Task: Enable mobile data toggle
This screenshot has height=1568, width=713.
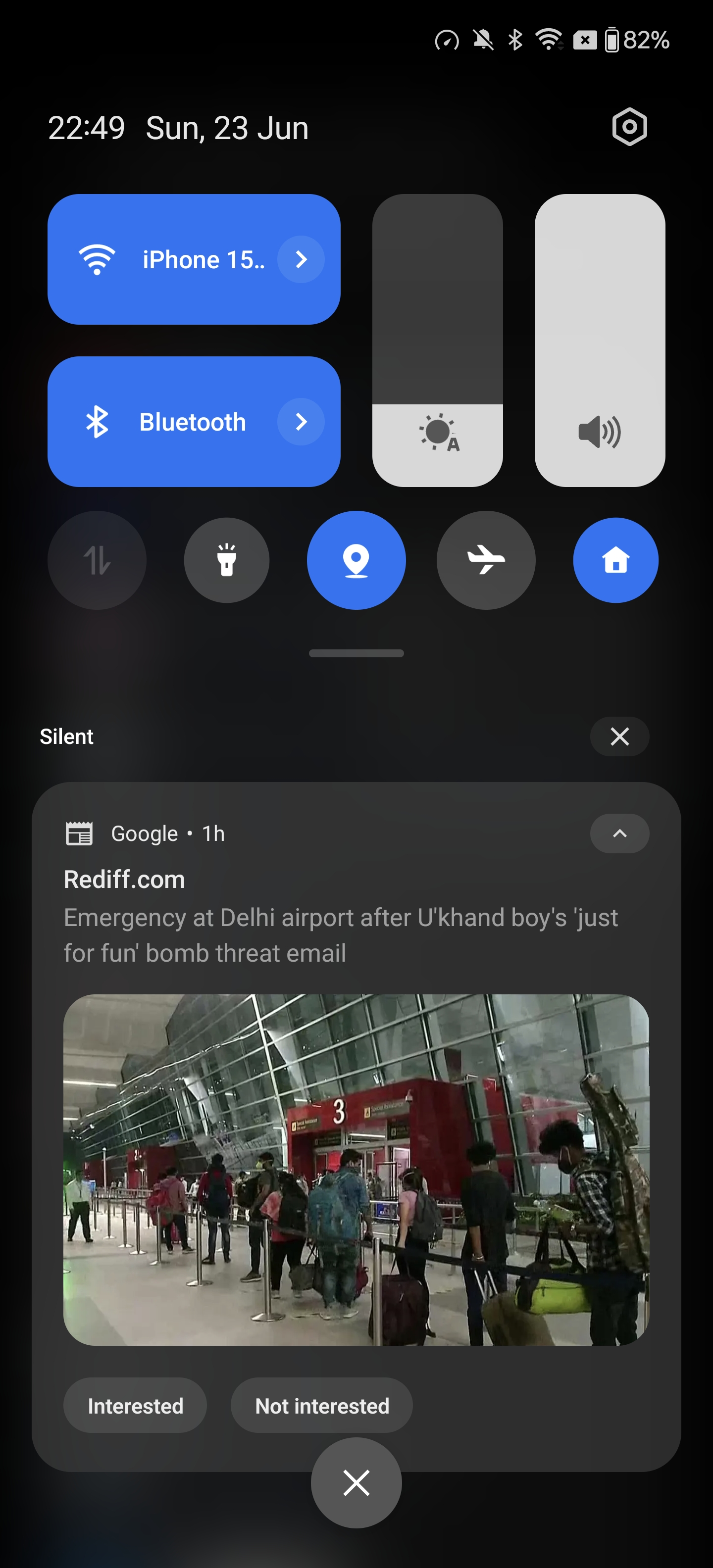Action: click(97, 560)
